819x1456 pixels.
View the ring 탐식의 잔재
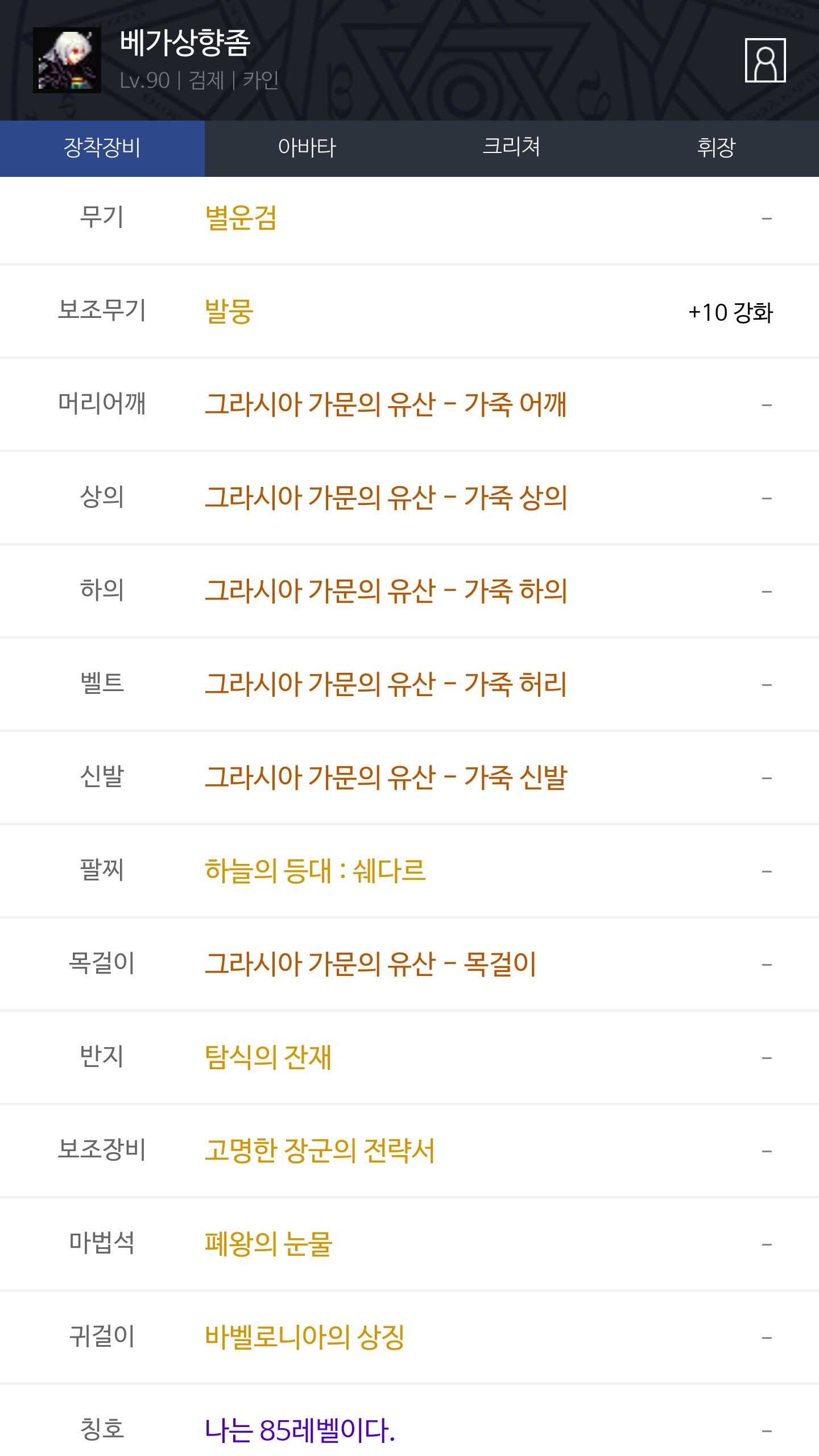(268, 1057)
